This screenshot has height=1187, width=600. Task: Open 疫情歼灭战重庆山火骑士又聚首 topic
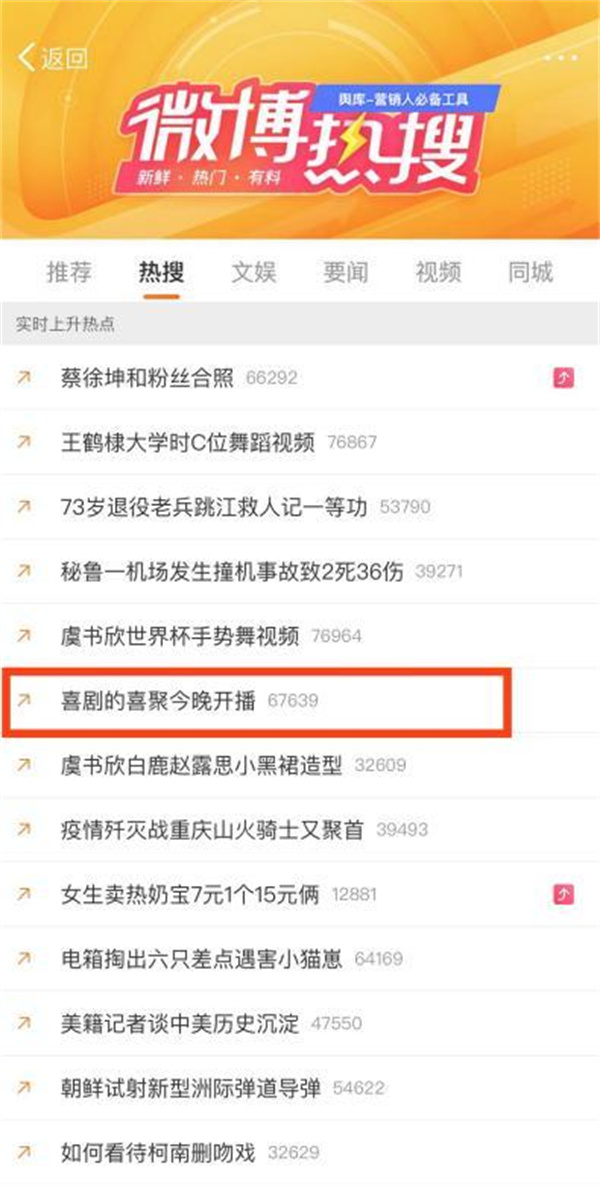213,830
